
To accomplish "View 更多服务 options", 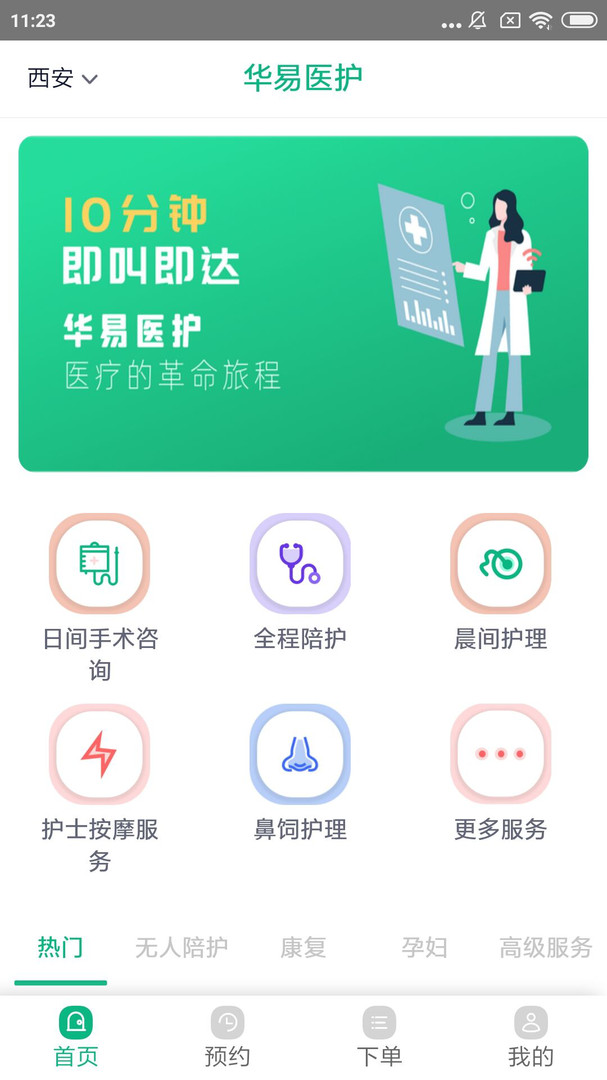I will point(500,755).
